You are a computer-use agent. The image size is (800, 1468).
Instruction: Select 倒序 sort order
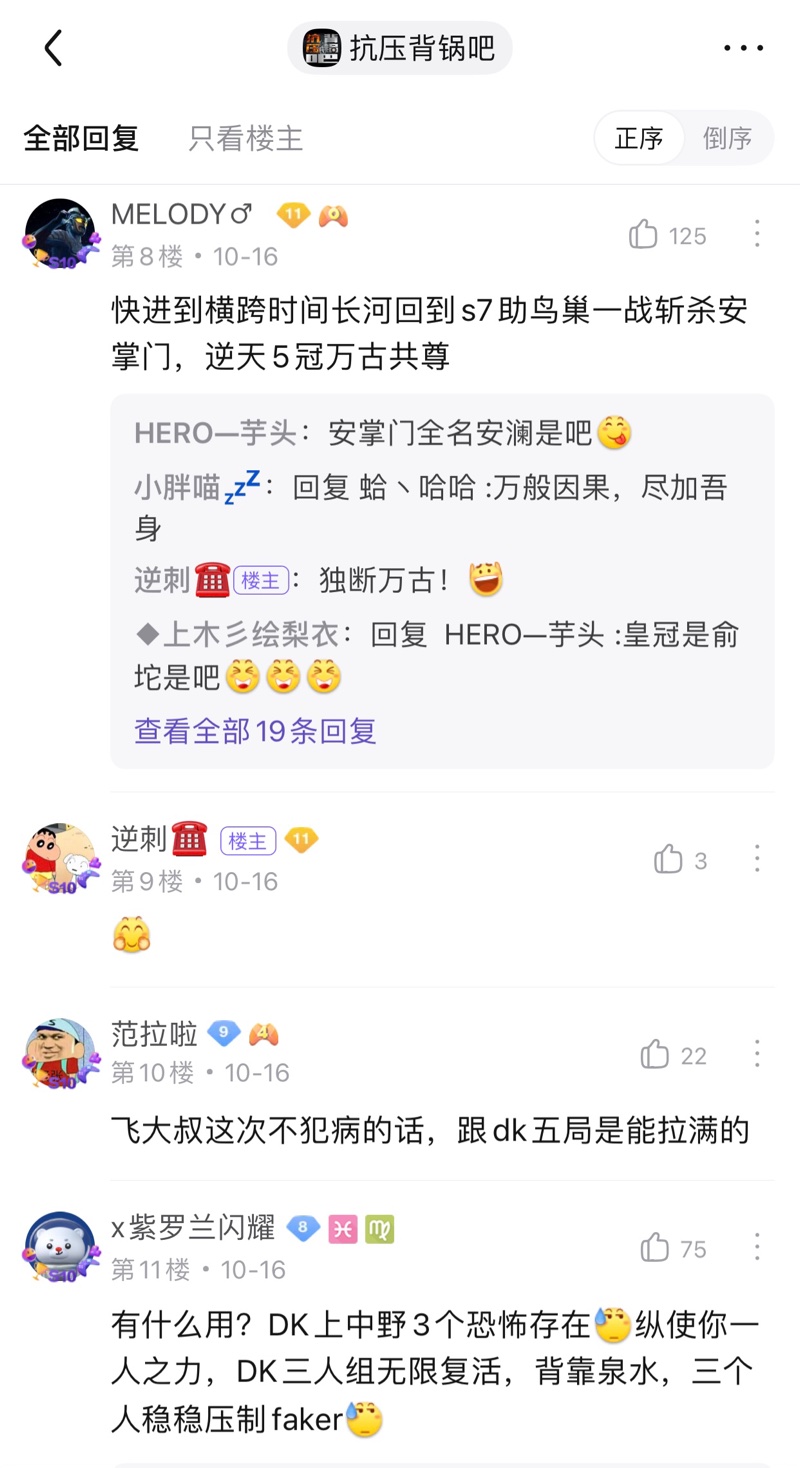[x=727, y=138]
